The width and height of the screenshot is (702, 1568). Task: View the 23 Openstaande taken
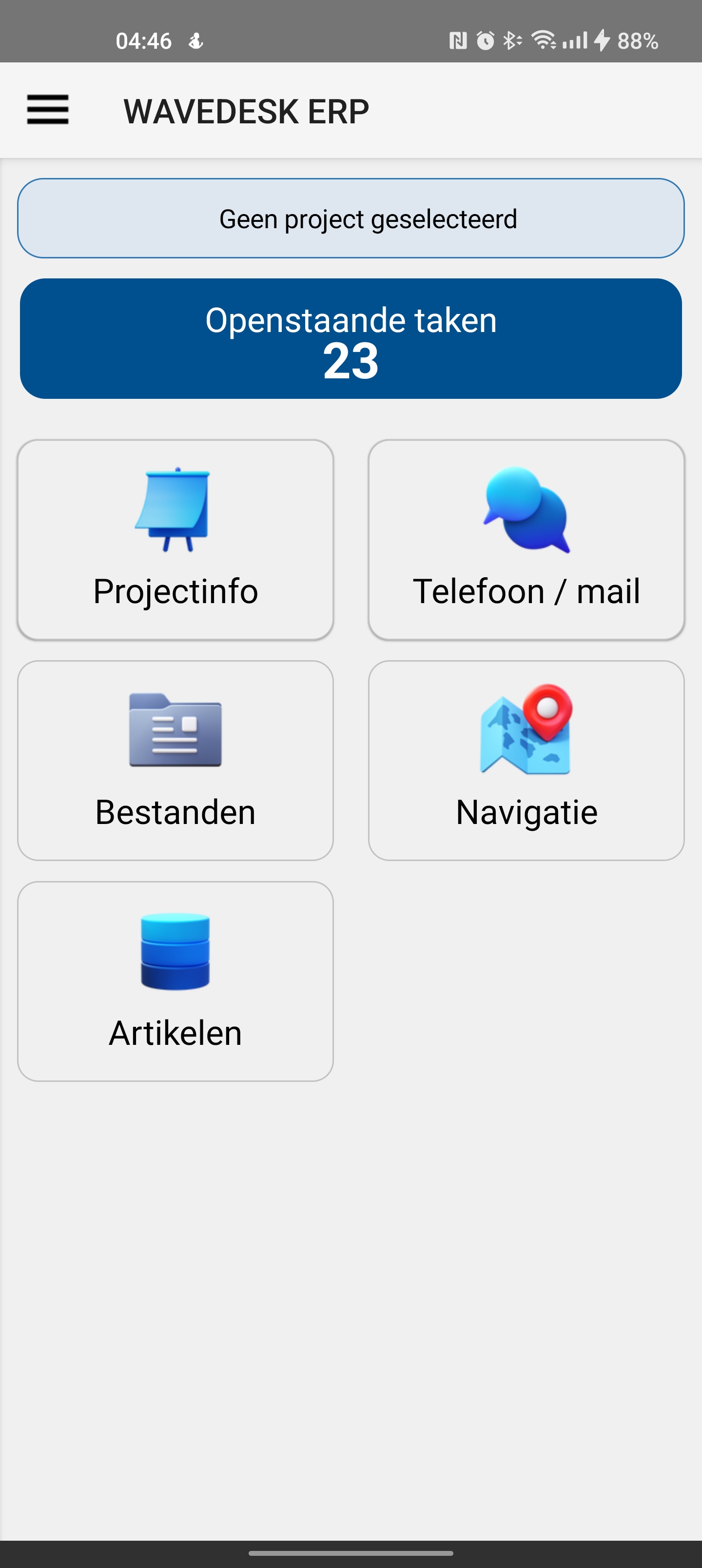(x=351, y=339)
